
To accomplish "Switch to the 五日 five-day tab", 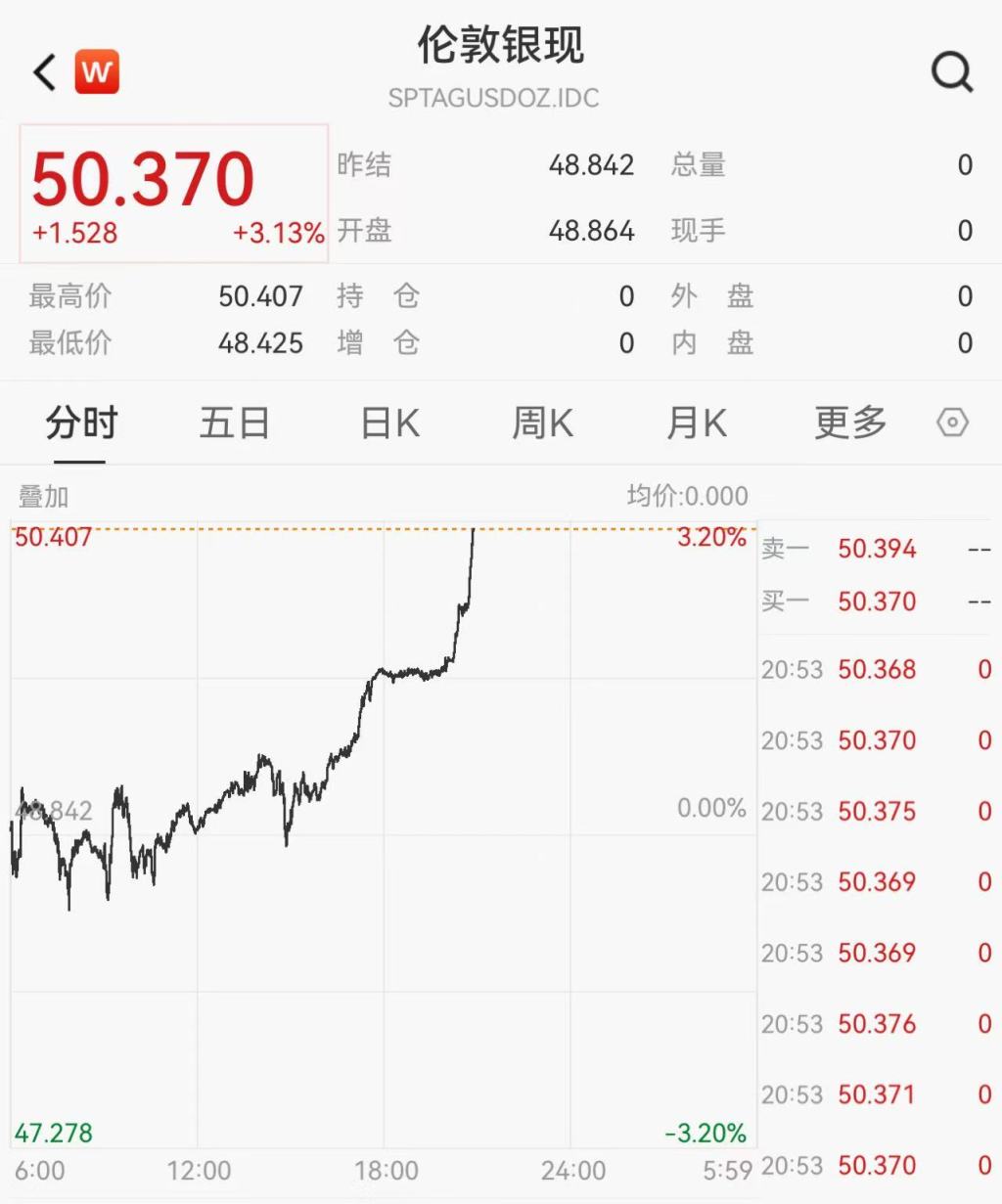I will (234, 424).
